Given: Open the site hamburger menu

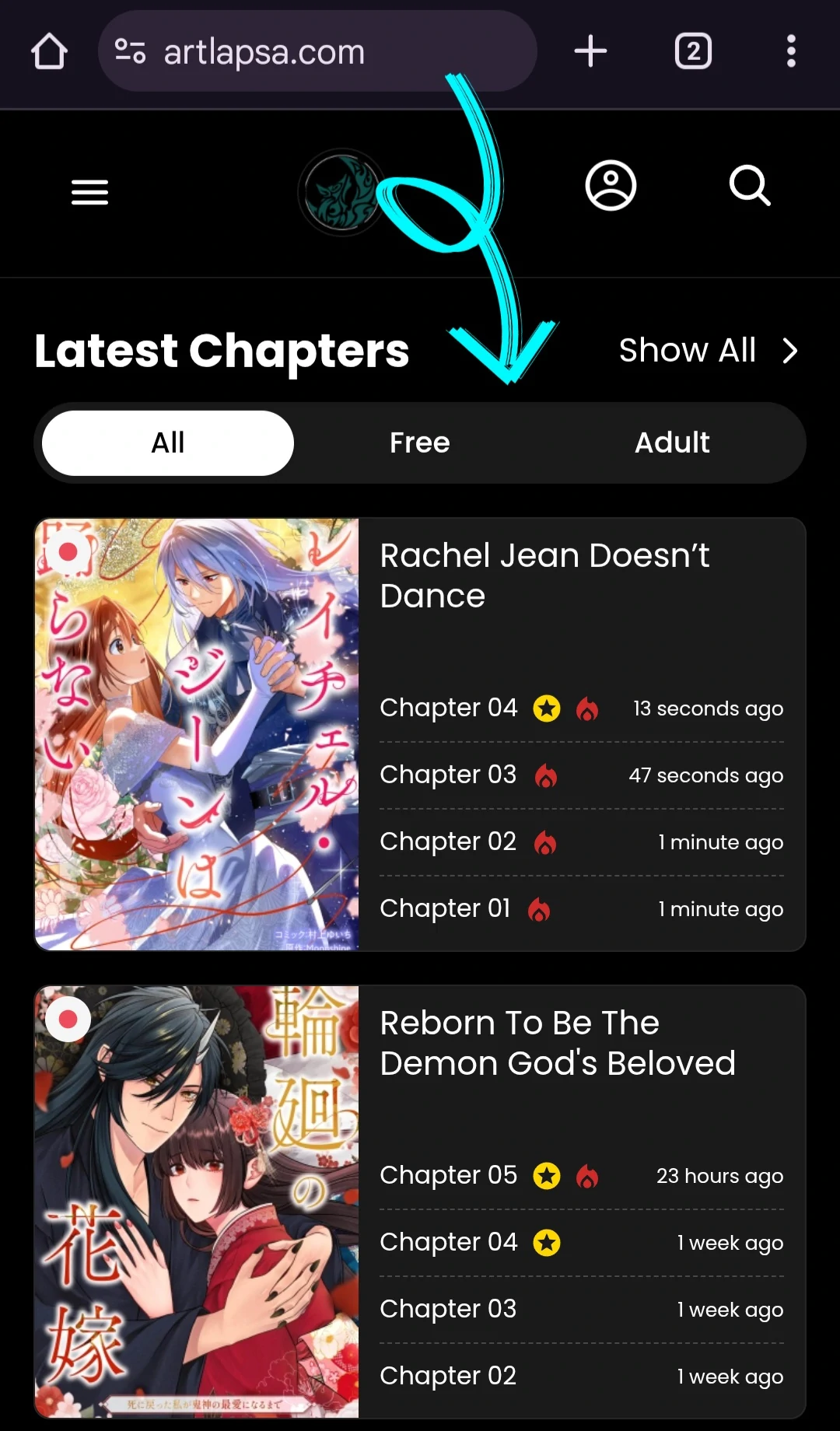Looking at the screenshot, I should click(x=89, y=192).
